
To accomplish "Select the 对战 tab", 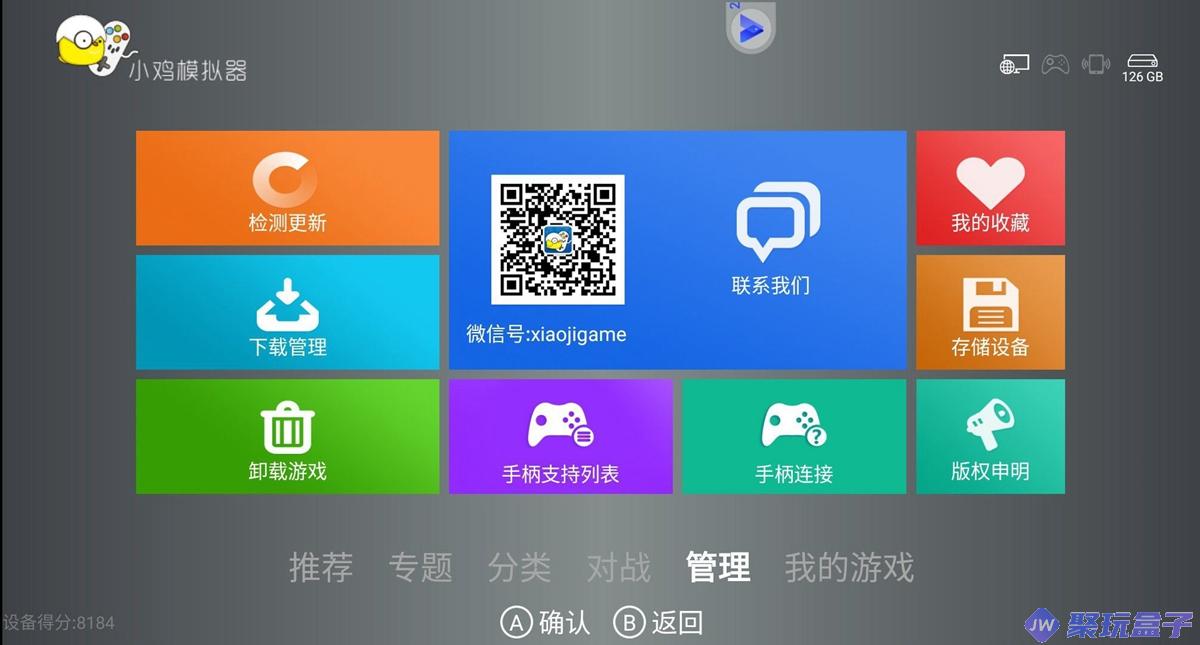I will (x=618, y=567).
